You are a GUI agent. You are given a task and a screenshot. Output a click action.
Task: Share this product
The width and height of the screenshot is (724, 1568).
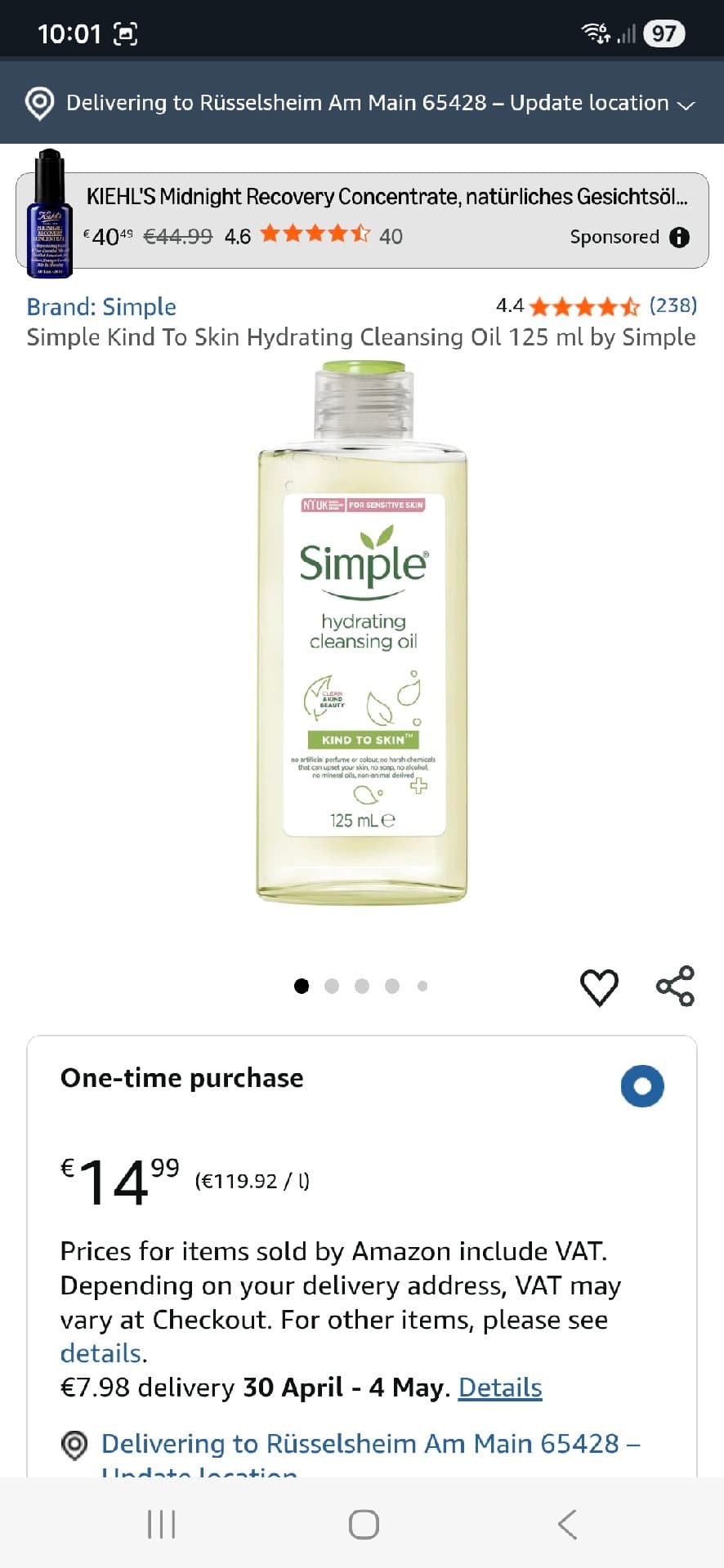(x=675, y=987)
